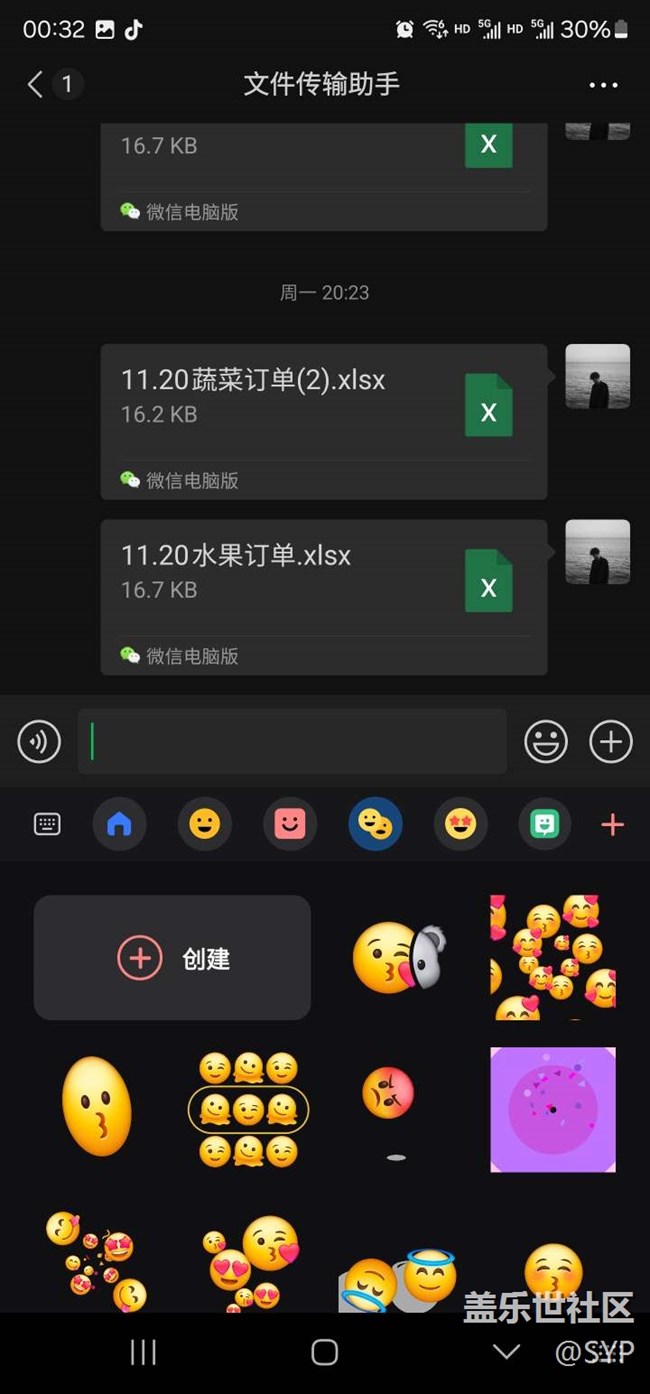Select the yellow smiley emoji tab

[x=205, y=824]
